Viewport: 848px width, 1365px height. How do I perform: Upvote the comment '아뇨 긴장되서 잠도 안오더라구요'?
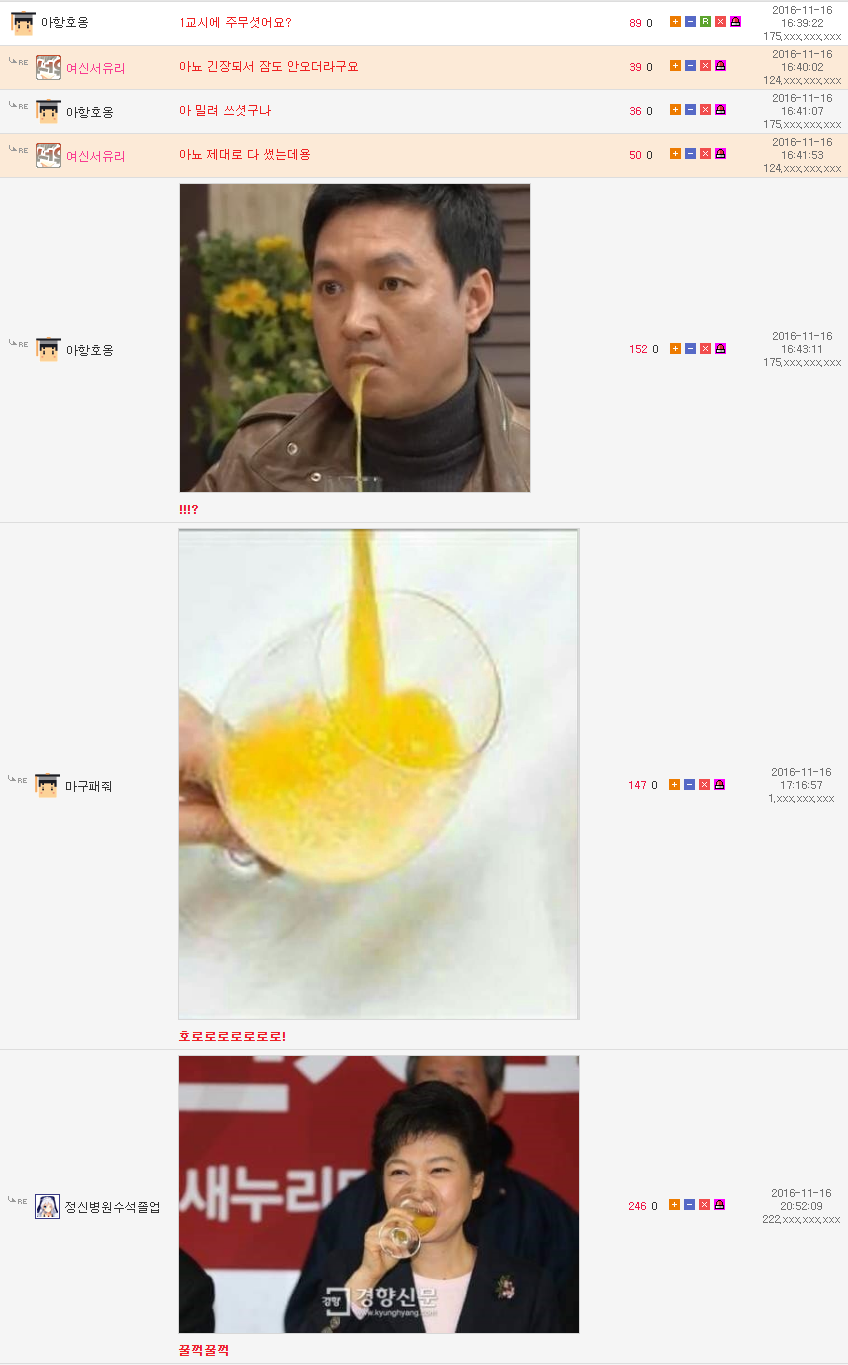click(x=675, y=66)
